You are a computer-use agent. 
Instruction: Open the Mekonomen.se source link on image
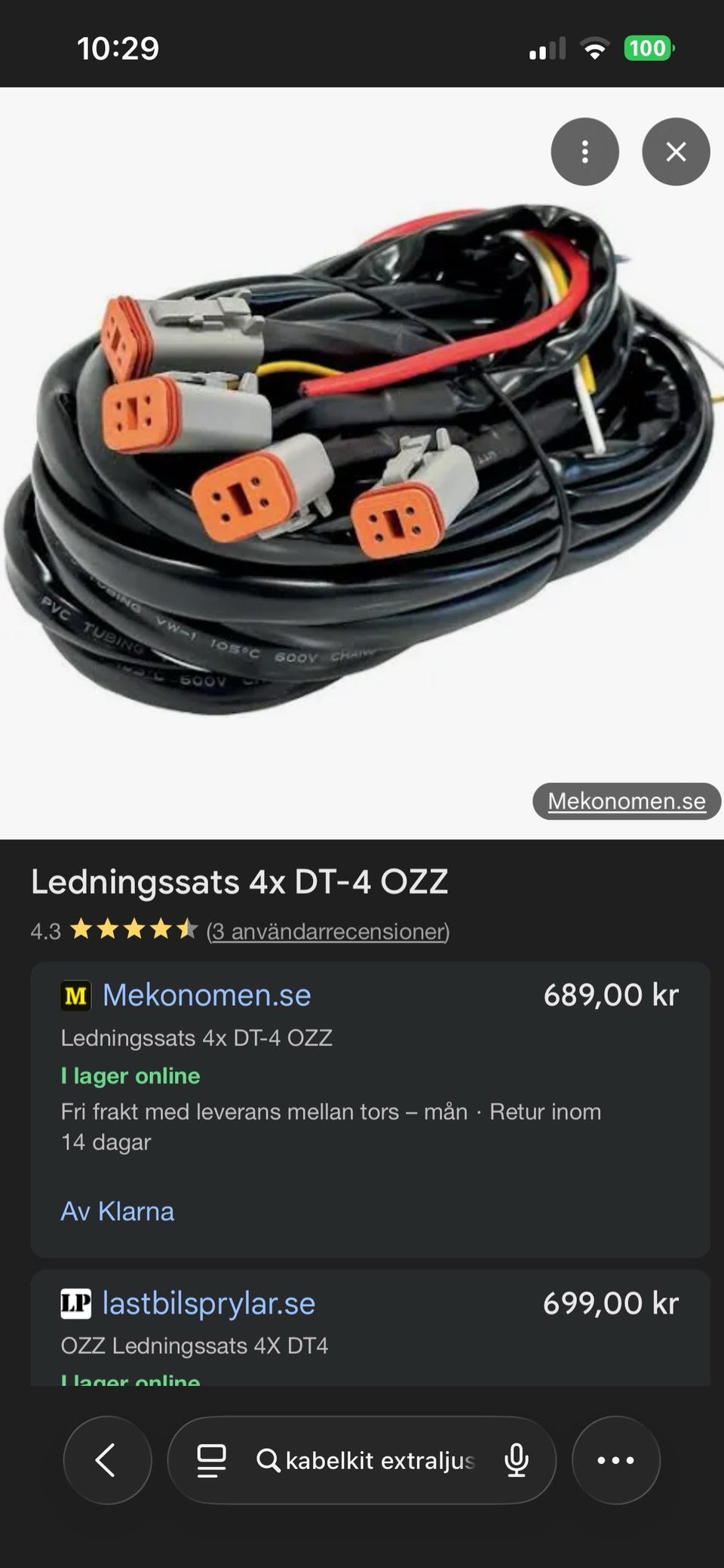[x=626, y=801]
